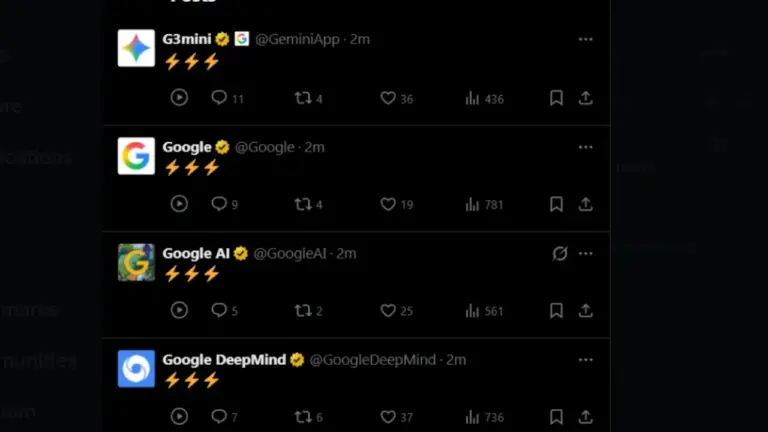Bookmark the @Google post
The width and height of the screenshot is (768, 432).
pos(556,204)
